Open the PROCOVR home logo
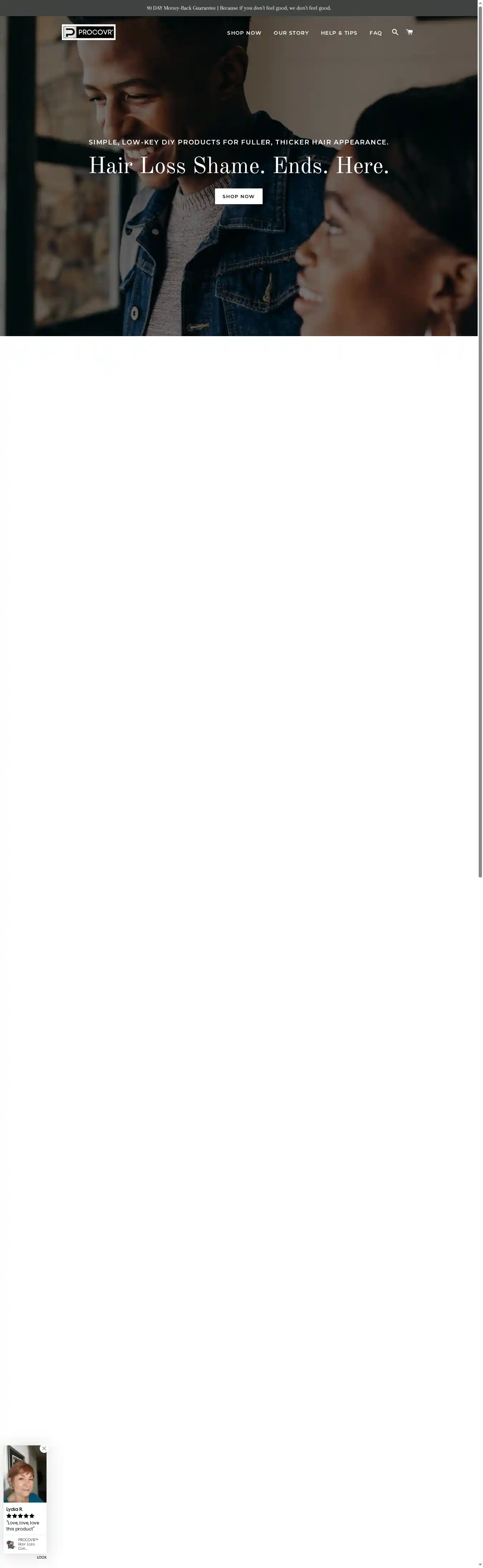 click(88, 32)
